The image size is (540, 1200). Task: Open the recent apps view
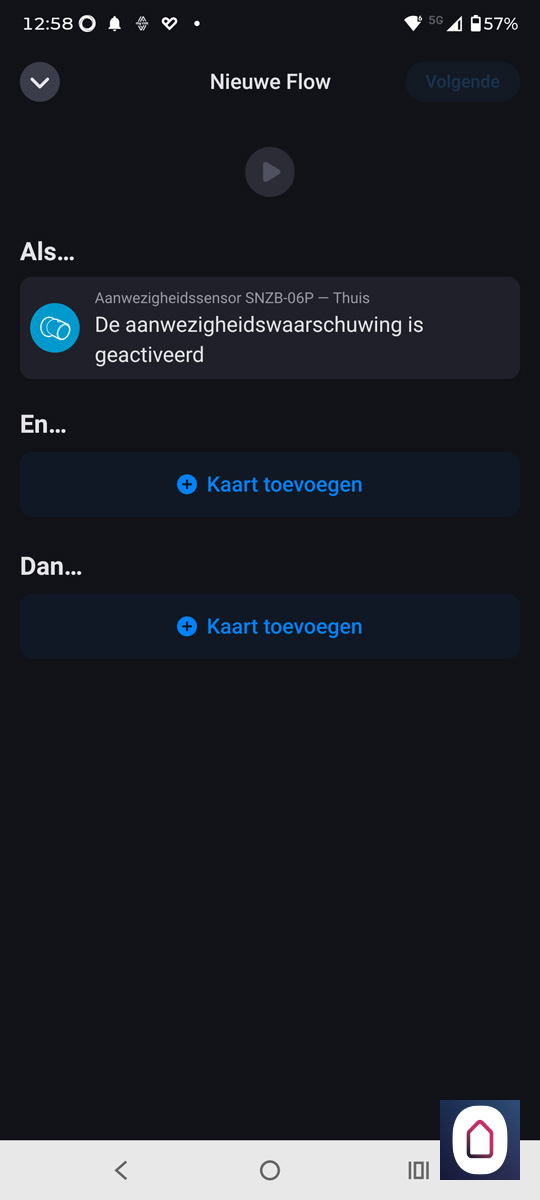tap(418, 1170)
